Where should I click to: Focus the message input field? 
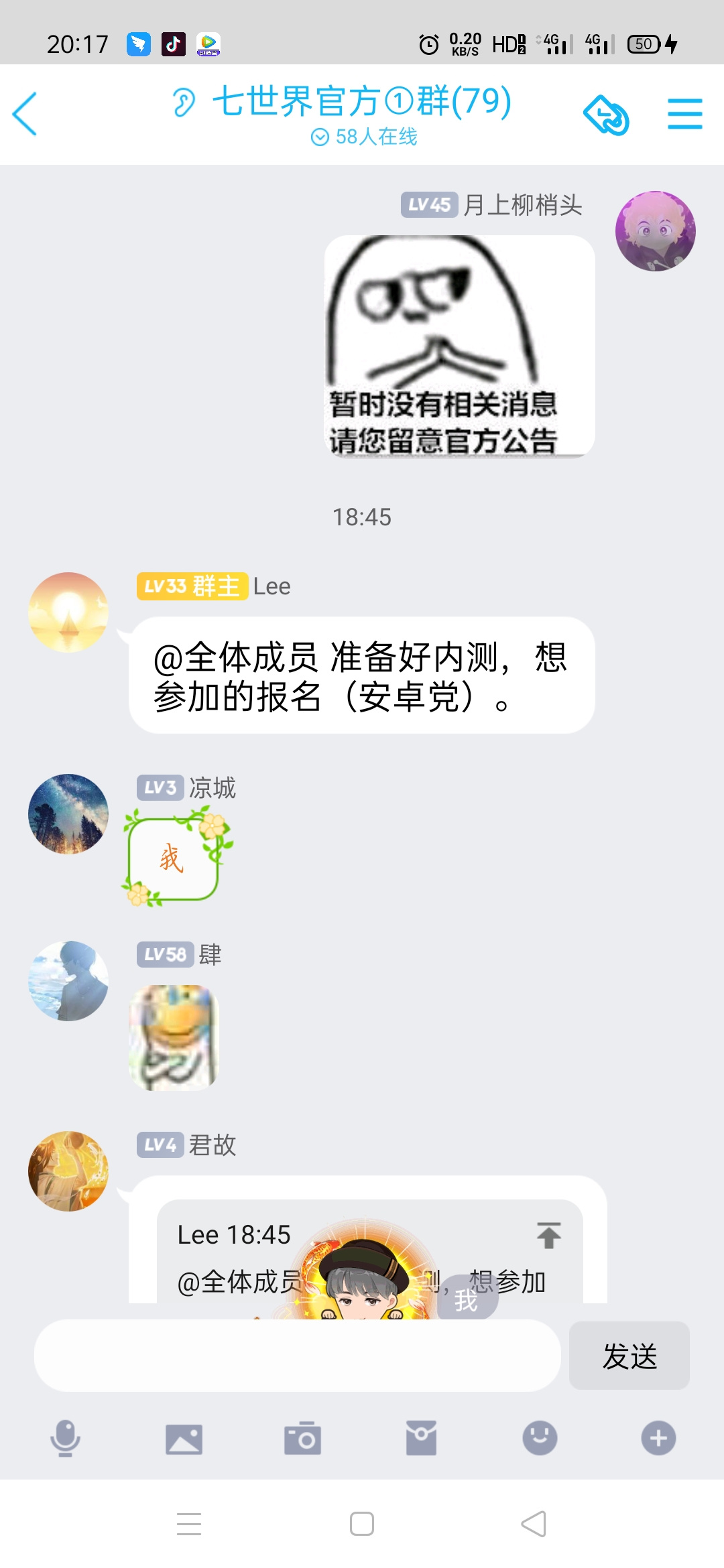pos(297,1356)
